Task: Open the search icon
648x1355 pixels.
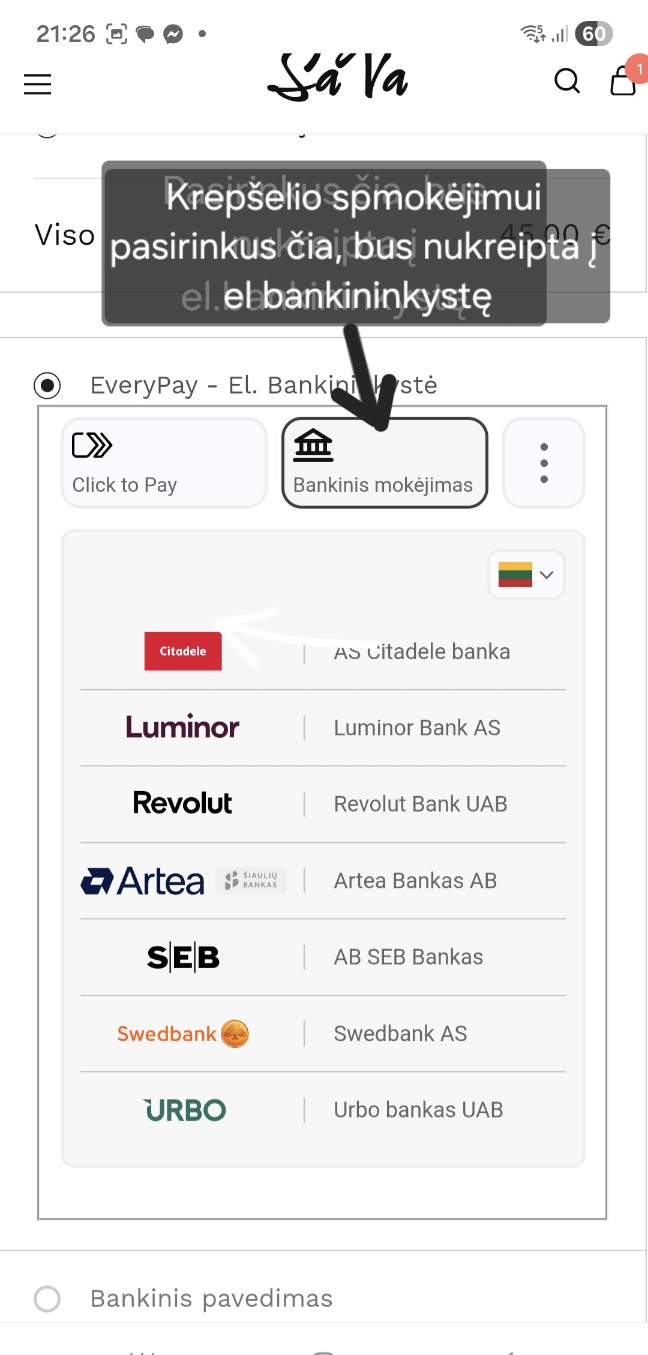Action: pos(567,81)
